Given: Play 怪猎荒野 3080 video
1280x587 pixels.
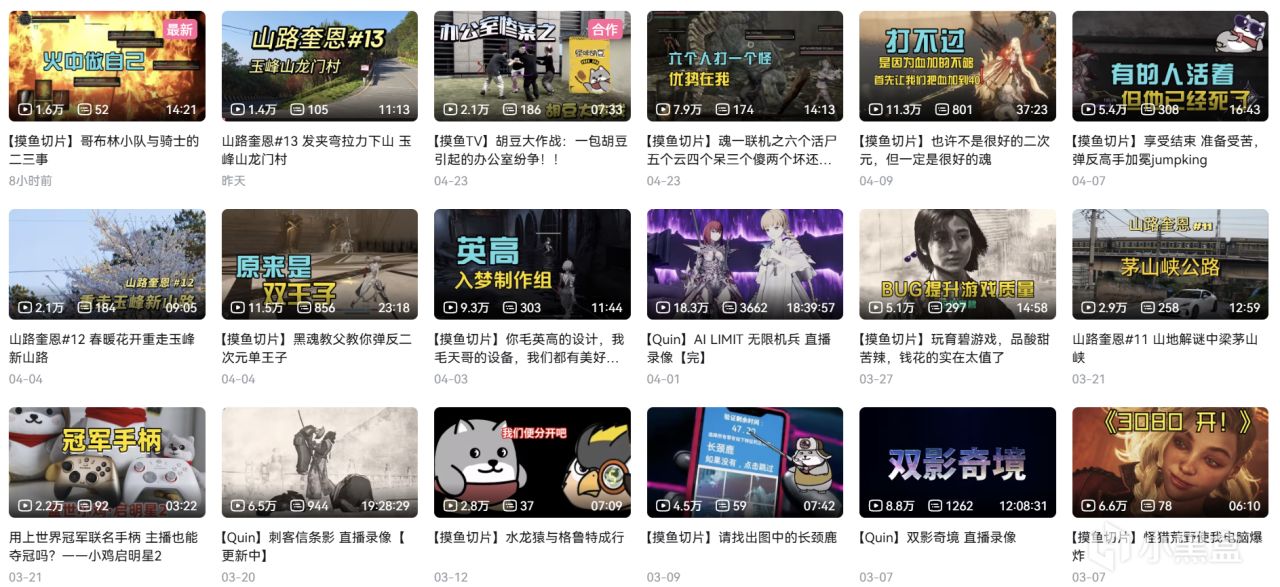Looking at the screenshot, I should pos(1170,462).
